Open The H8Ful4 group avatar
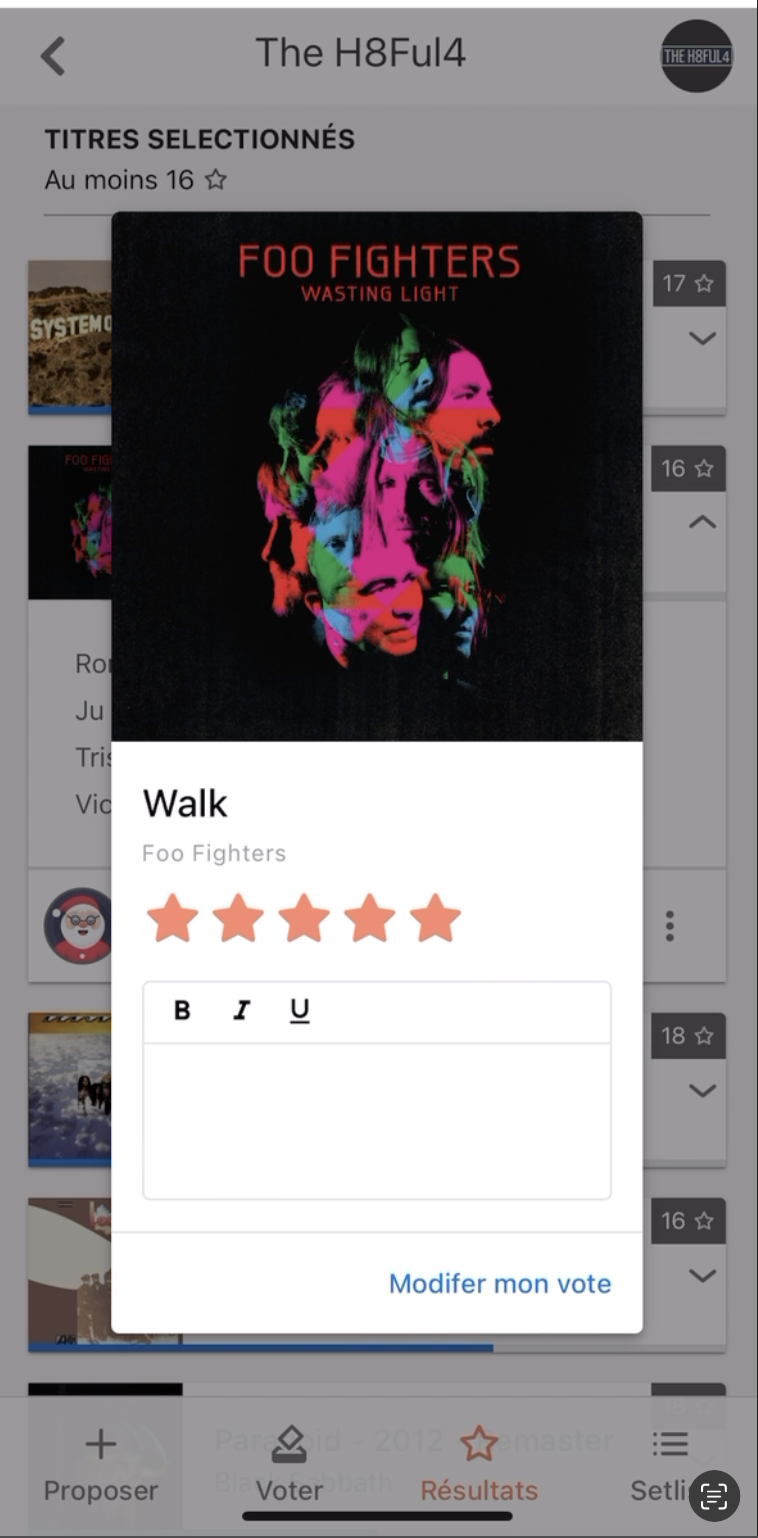This screenshot has width=758, height=1538. click(697, 56)
